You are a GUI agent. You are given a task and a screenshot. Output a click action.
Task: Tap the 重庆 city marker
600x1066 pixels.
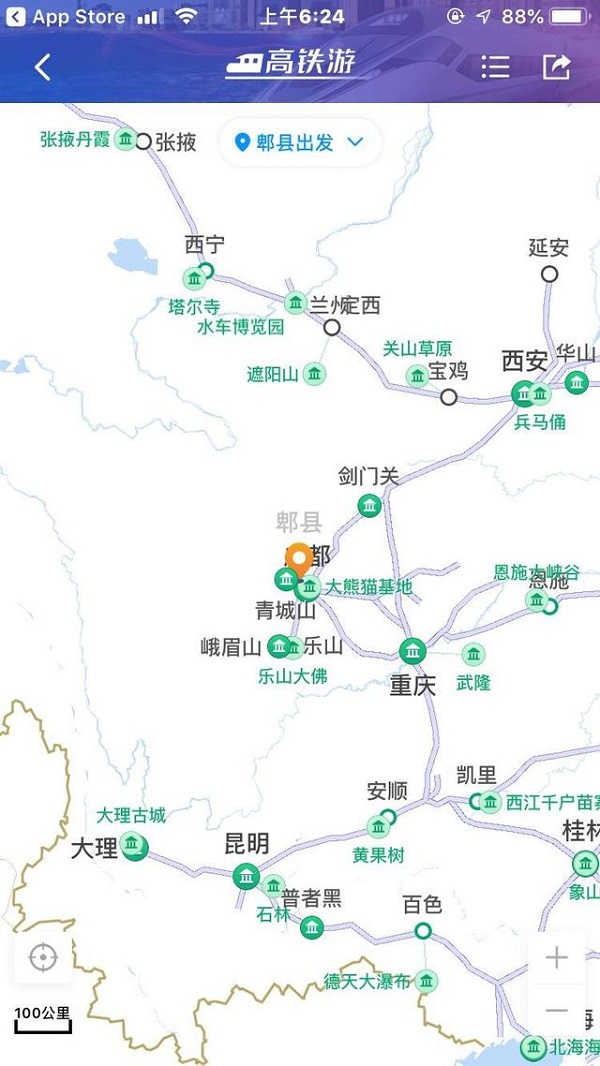pyautogui.click(x=412, y=652)
